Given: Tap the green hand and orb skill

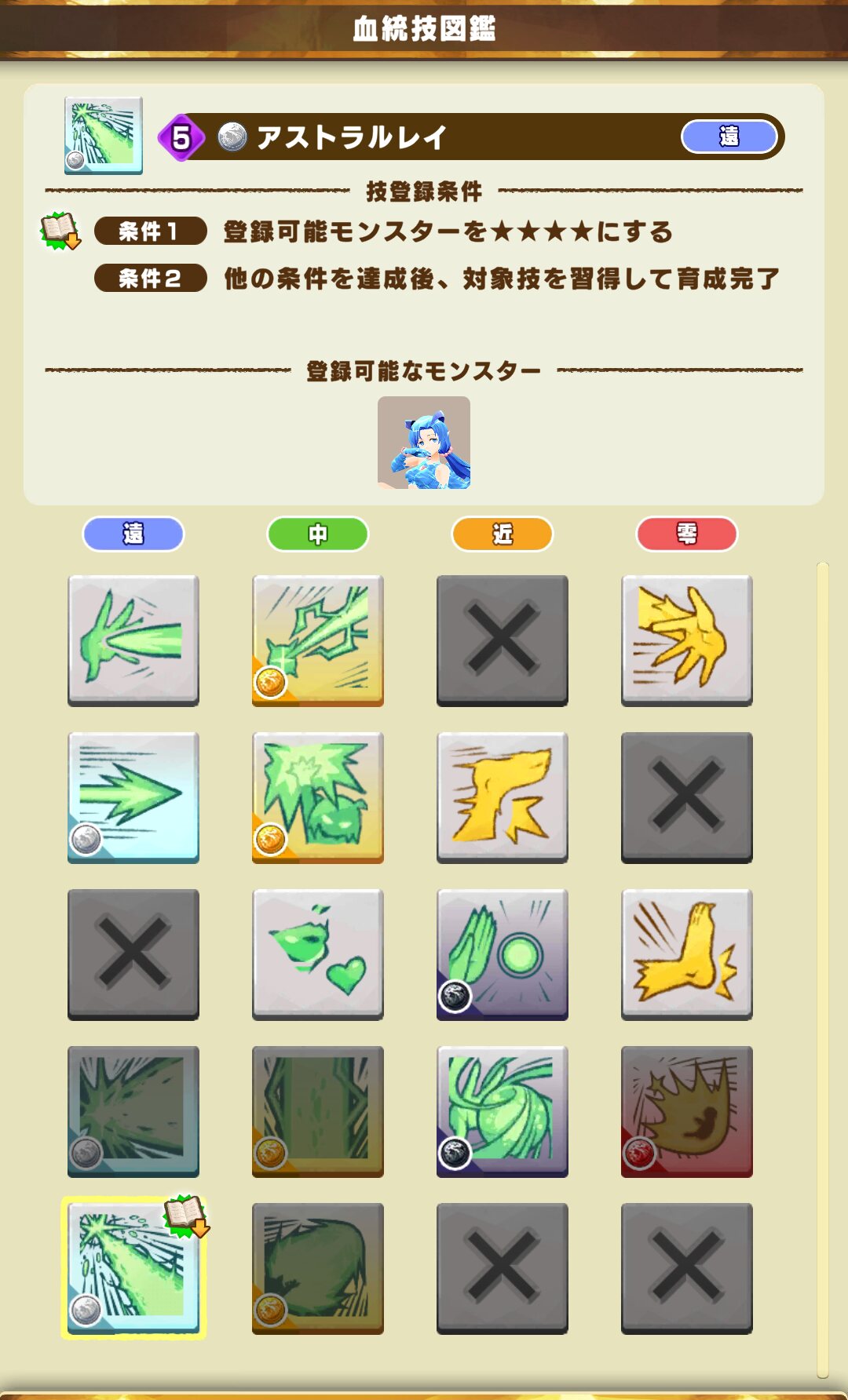Looking at the screenshot, I should 503,954.
